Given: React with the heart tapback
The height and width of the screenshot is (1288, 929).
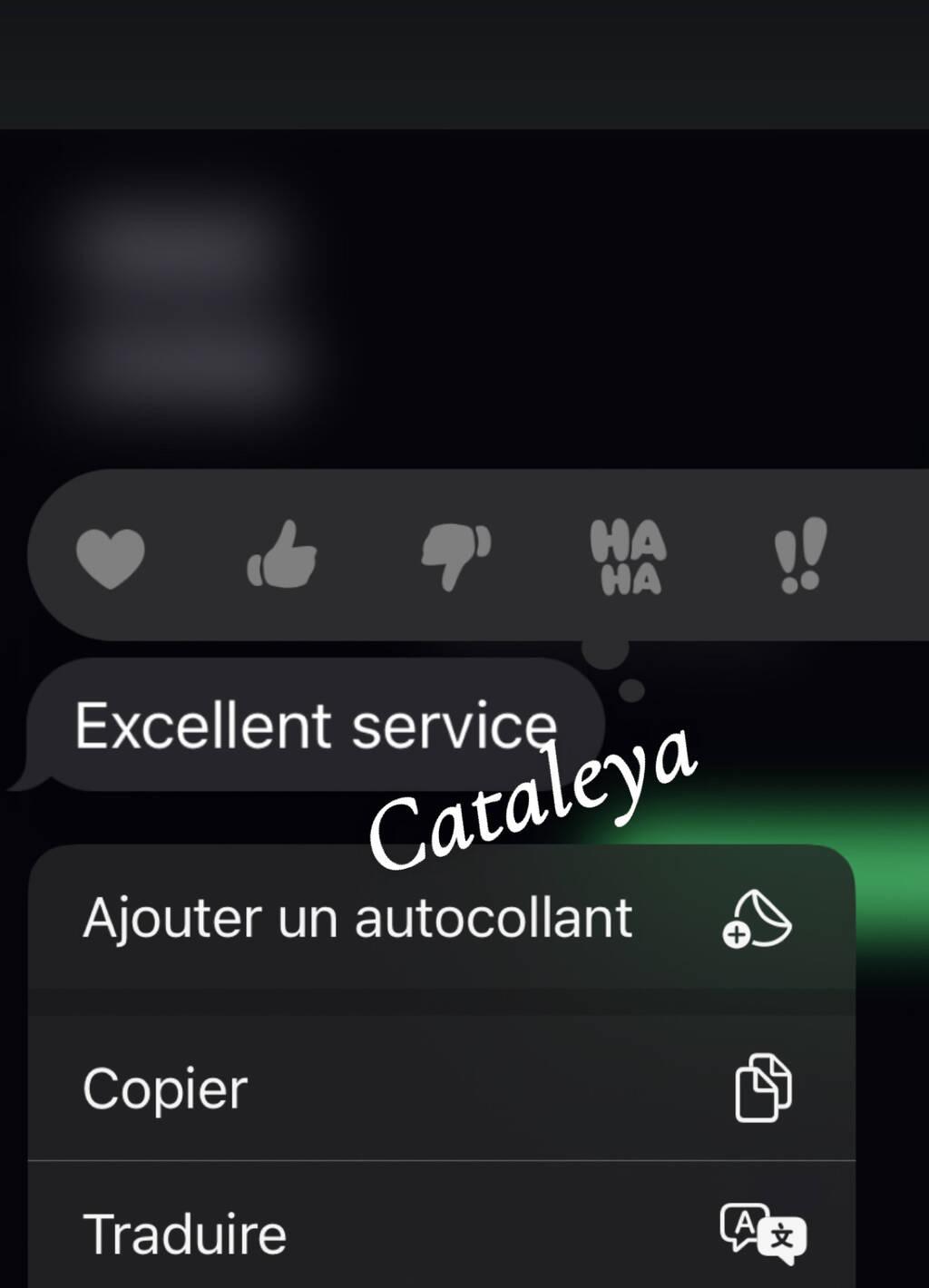Looking at the screenshot, I should click(111, 557).
